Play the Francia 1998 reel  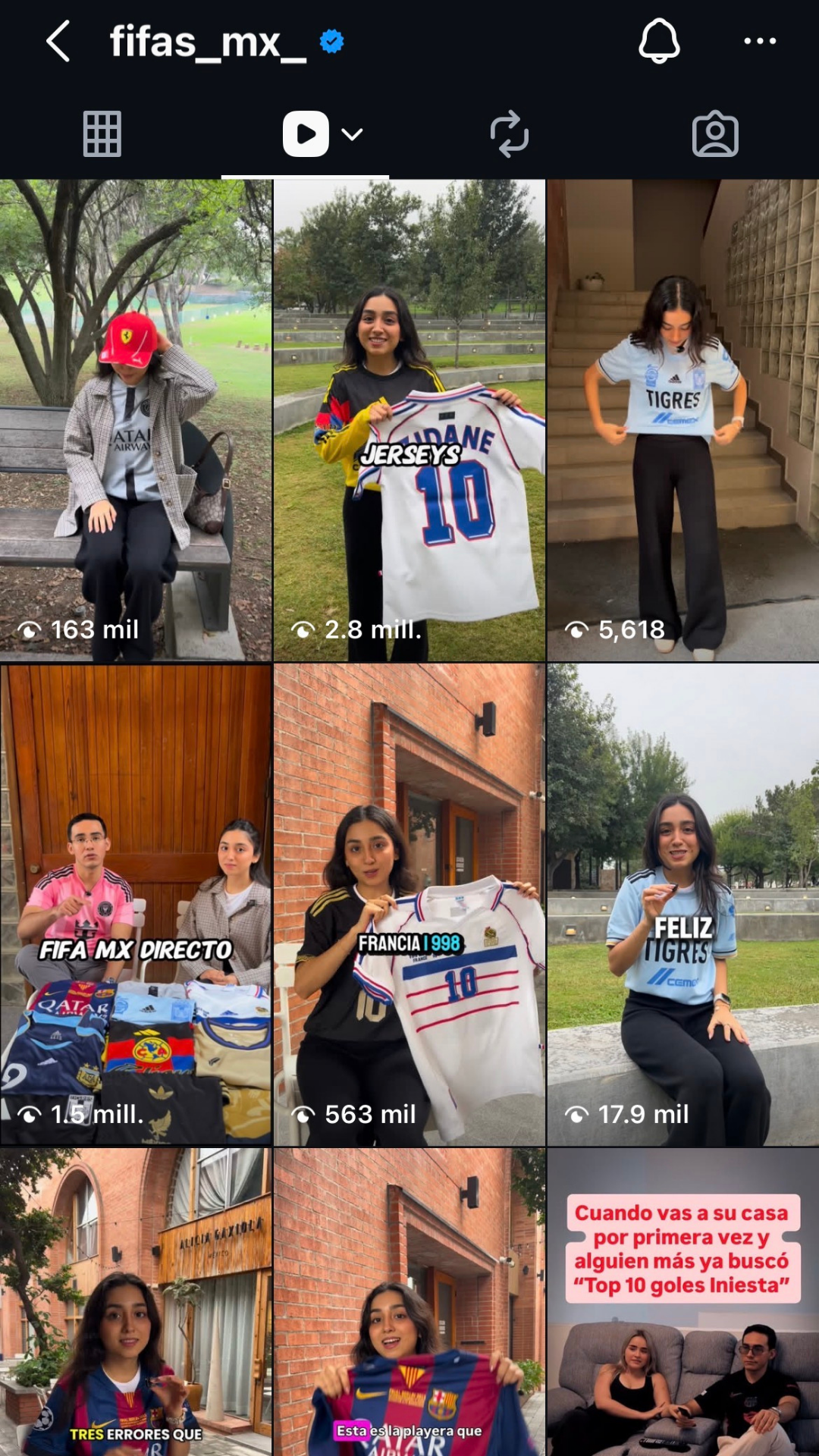pos(409,904)
